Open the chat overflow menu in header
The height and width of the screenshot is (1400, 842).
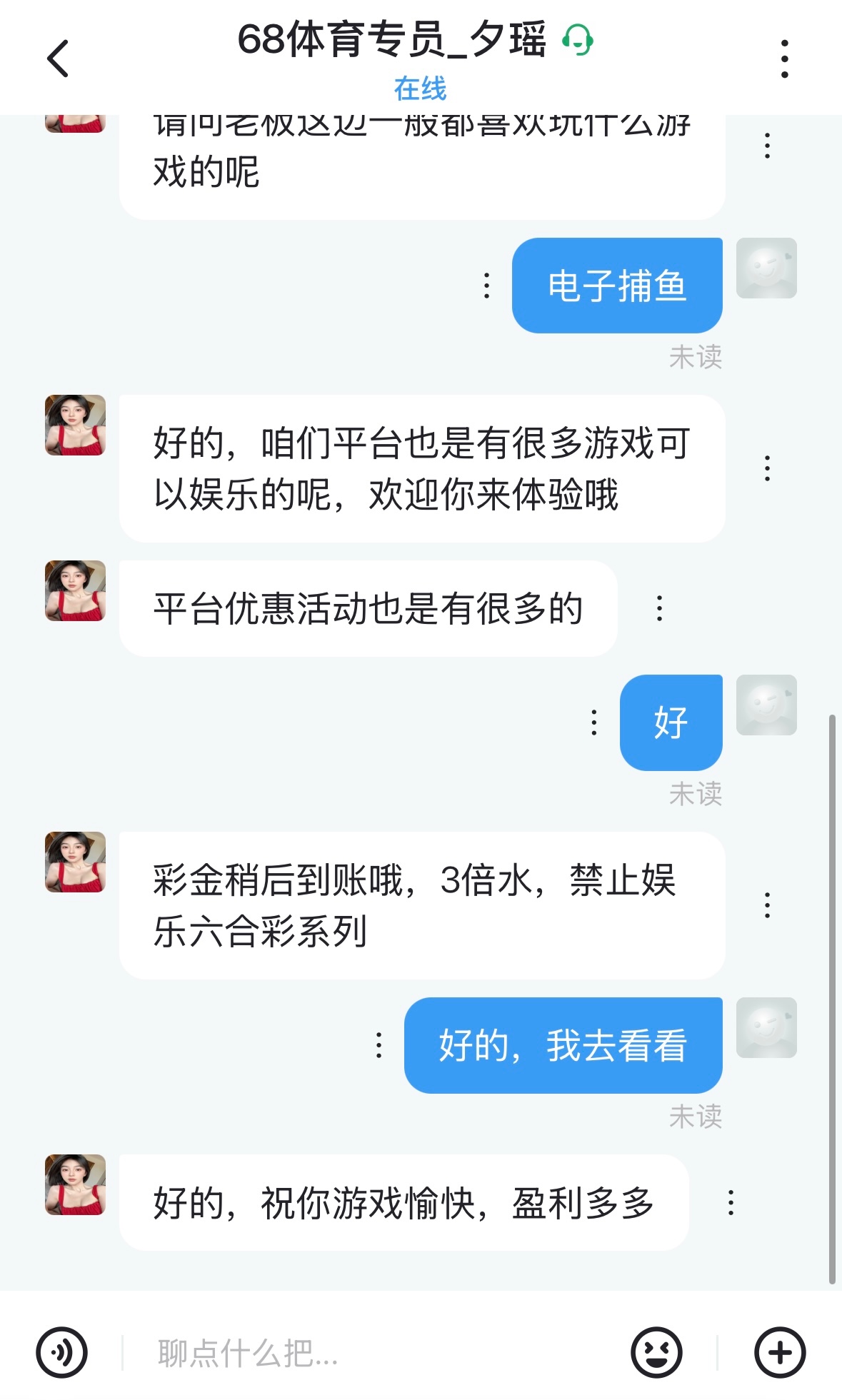click(784, 59)
